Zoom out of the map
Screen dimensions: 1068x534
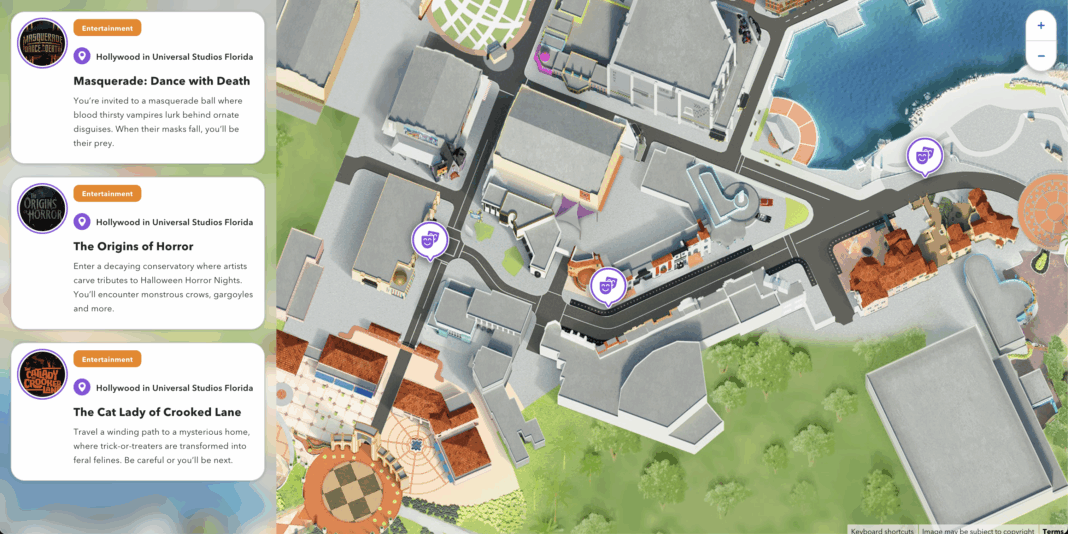(1040, 55)
